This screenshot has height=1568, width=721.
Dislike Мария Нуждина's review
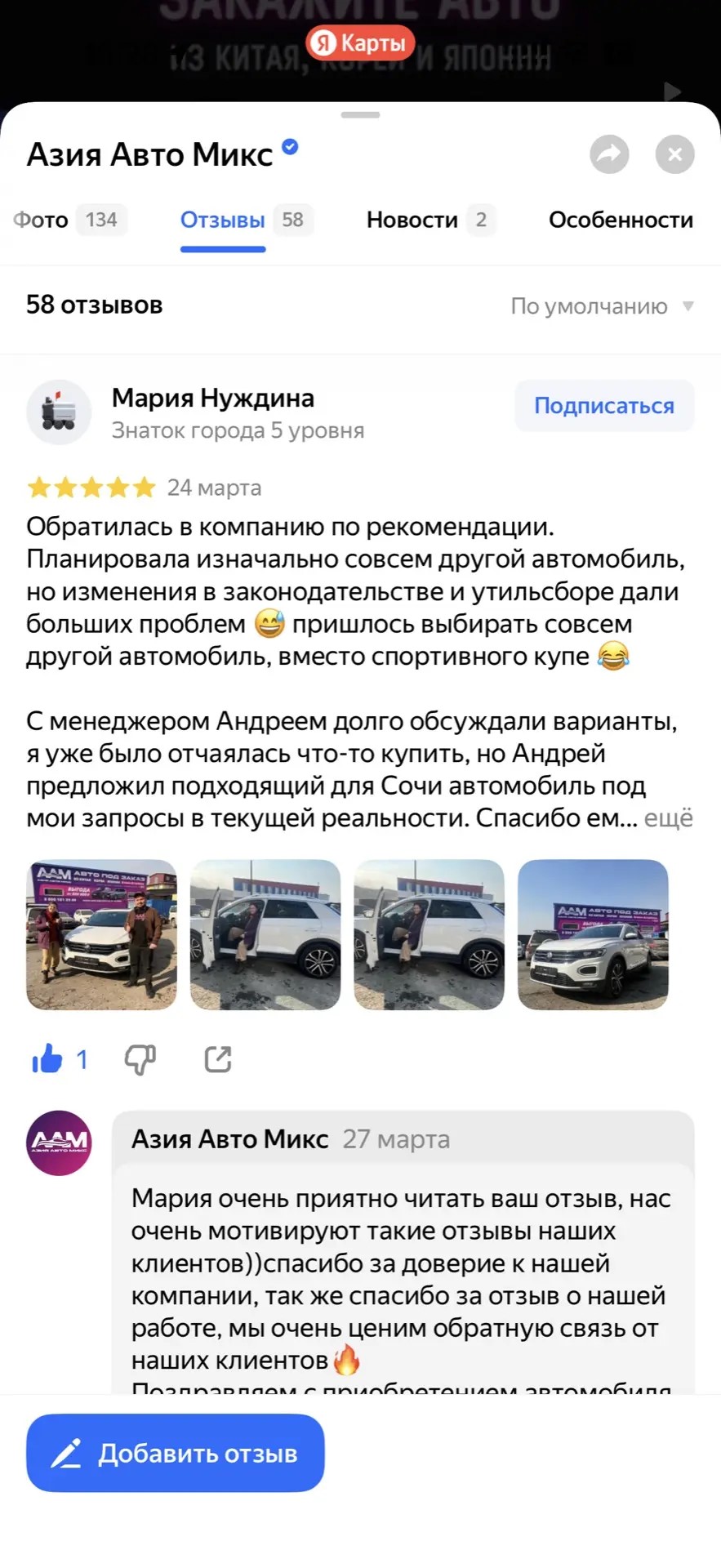point(140,1059)
